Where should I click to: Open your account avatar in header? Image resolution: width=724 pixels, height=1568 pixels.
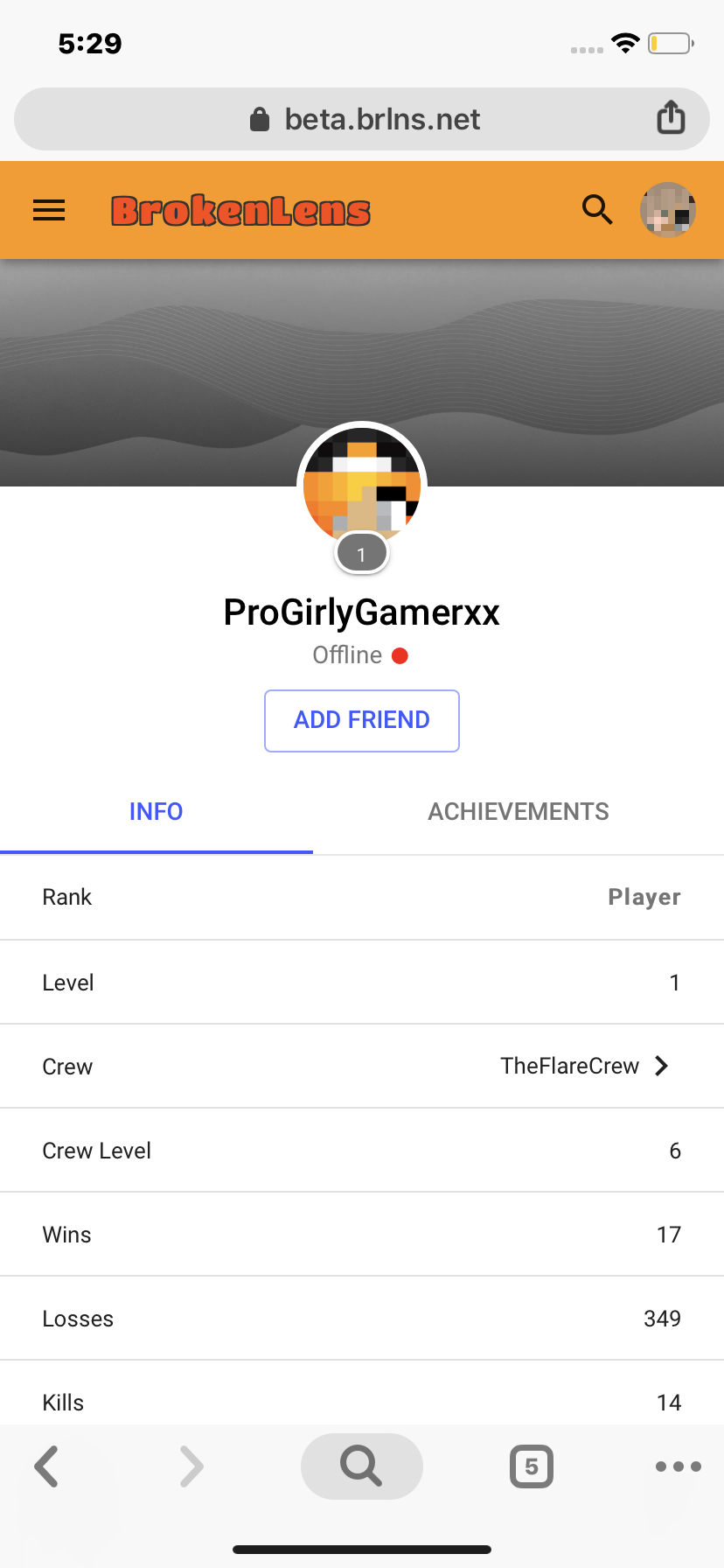coord(668,210)
